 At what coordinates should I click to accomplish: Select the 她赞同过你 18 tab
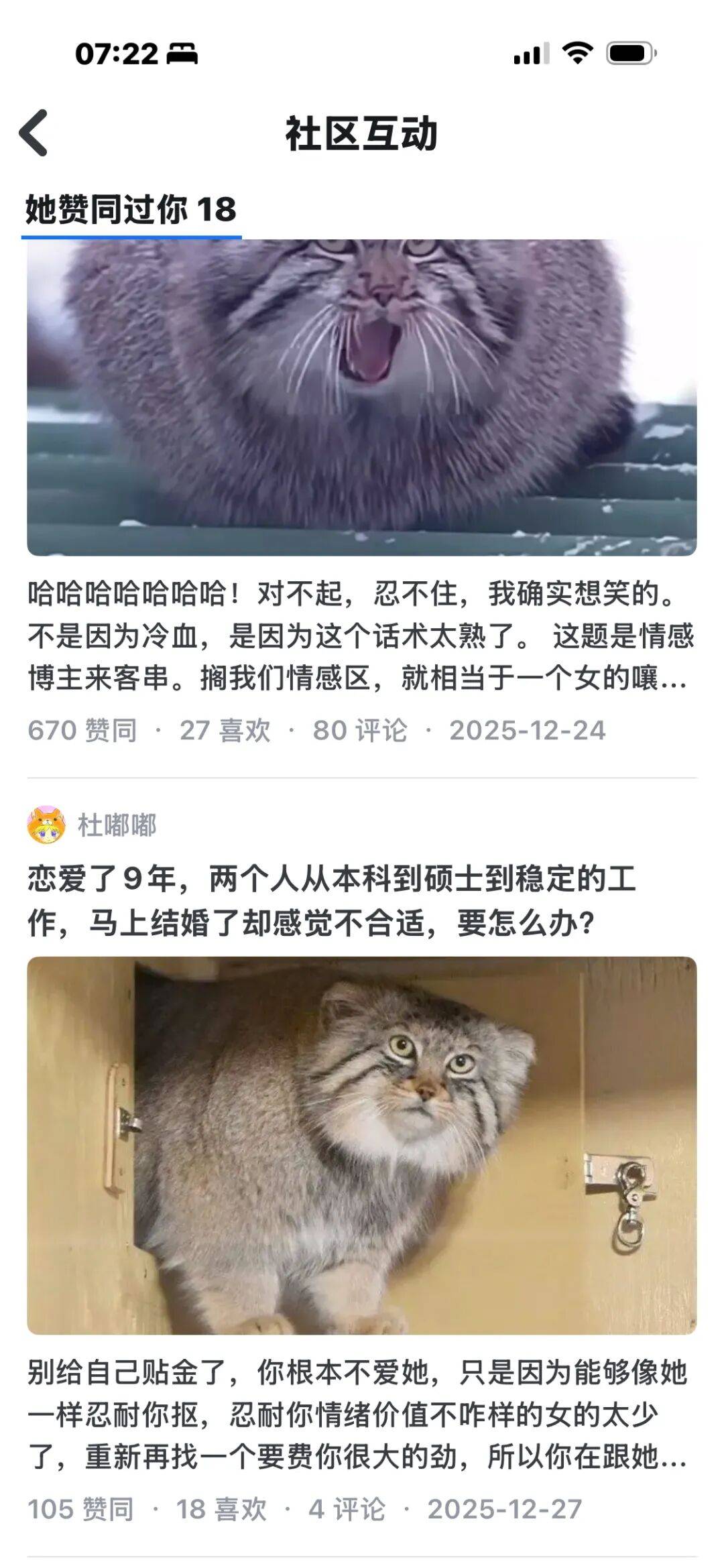pyautogui.click(x=131, y=210)
